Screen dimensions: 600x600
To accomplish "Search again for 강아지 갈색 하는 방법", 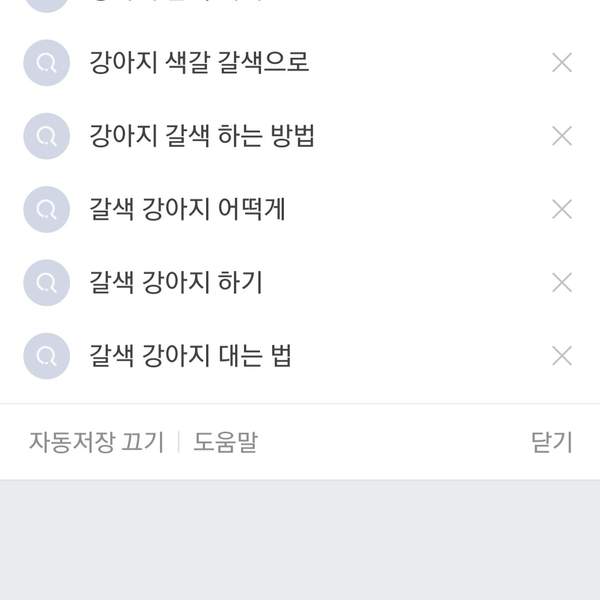I will pyautogui.click(x=202, y=136).
